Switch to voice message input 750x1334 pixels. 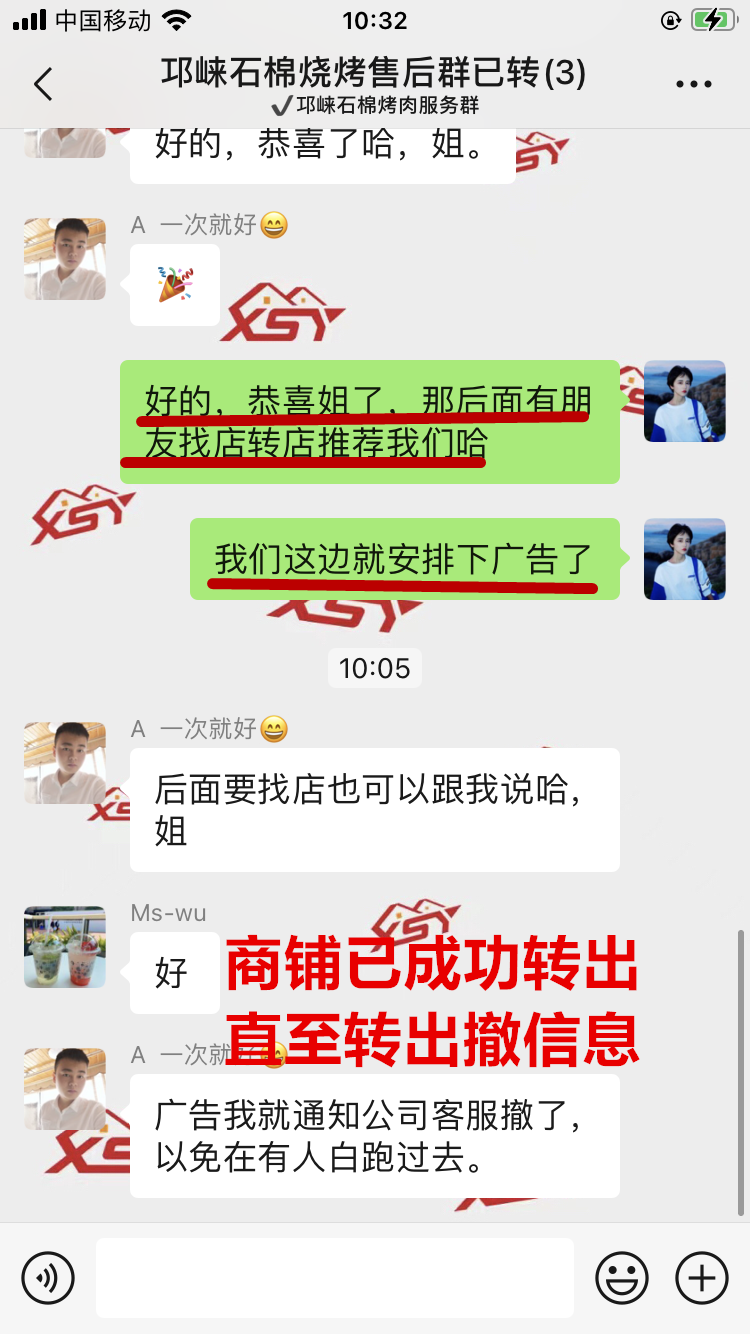48,1277
